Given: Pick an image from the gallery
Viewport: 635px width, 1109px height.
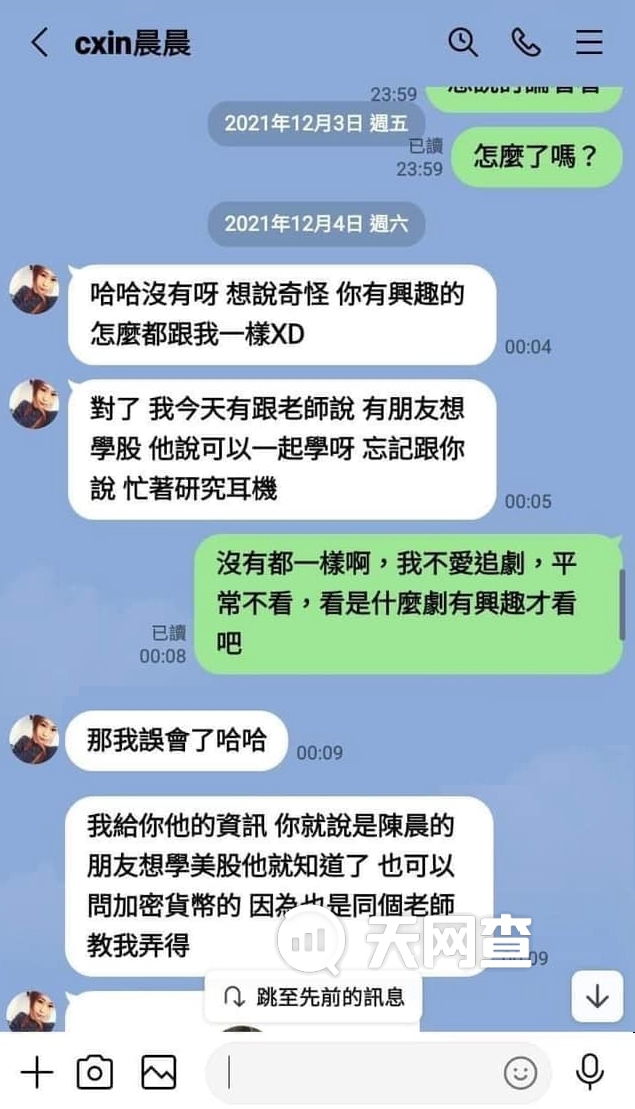Looking at the screenshot, I should click(x=158, y=1073).
